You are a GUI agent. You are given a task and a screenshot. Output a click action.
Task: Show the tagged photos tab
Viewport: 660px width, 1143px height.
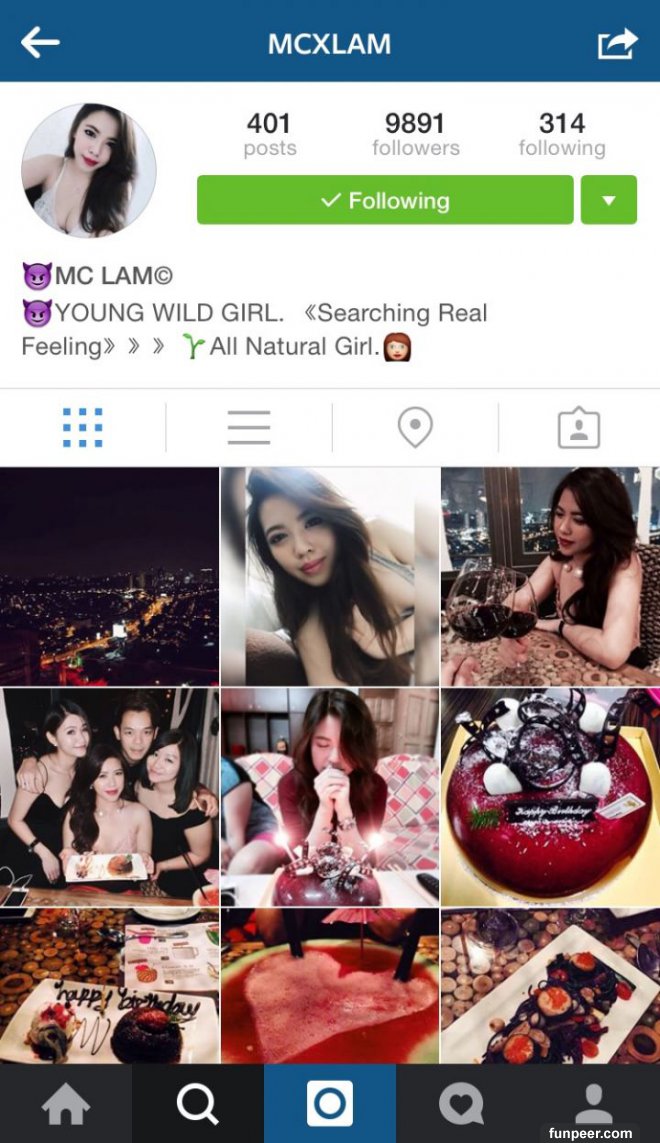point(579,428)
